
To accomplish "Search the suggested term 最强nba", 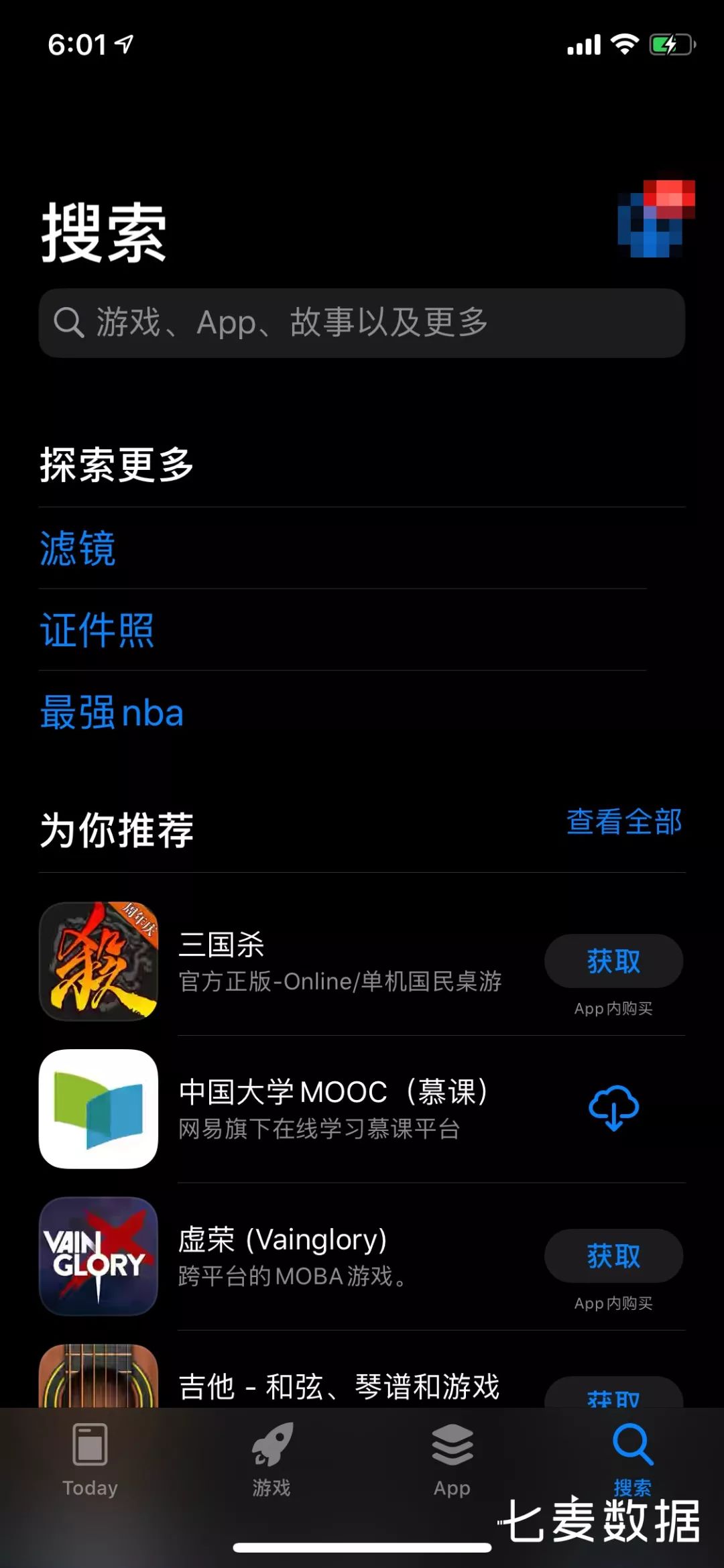I will [112, 712].
